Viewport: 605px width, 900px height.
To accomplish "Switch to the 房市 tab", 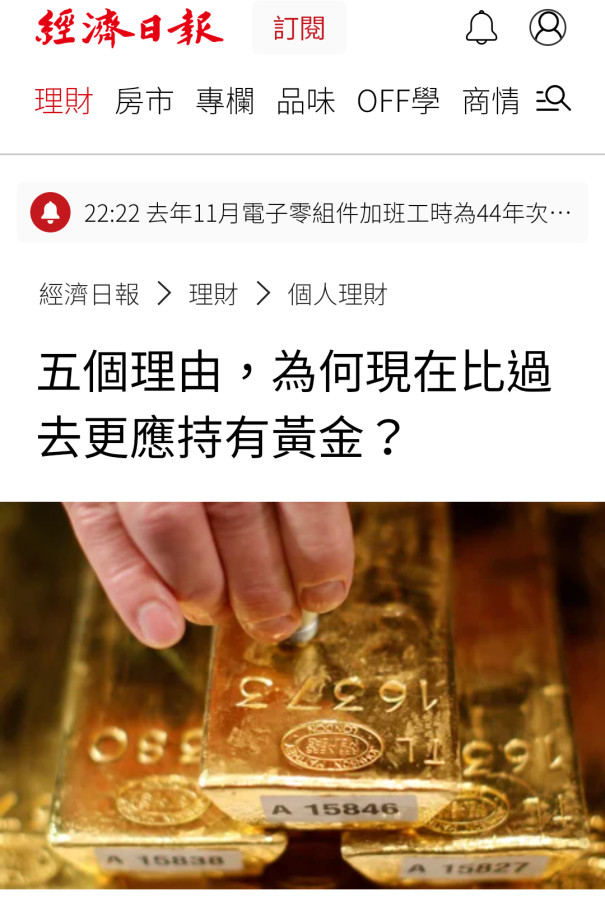I will (144, 100).
